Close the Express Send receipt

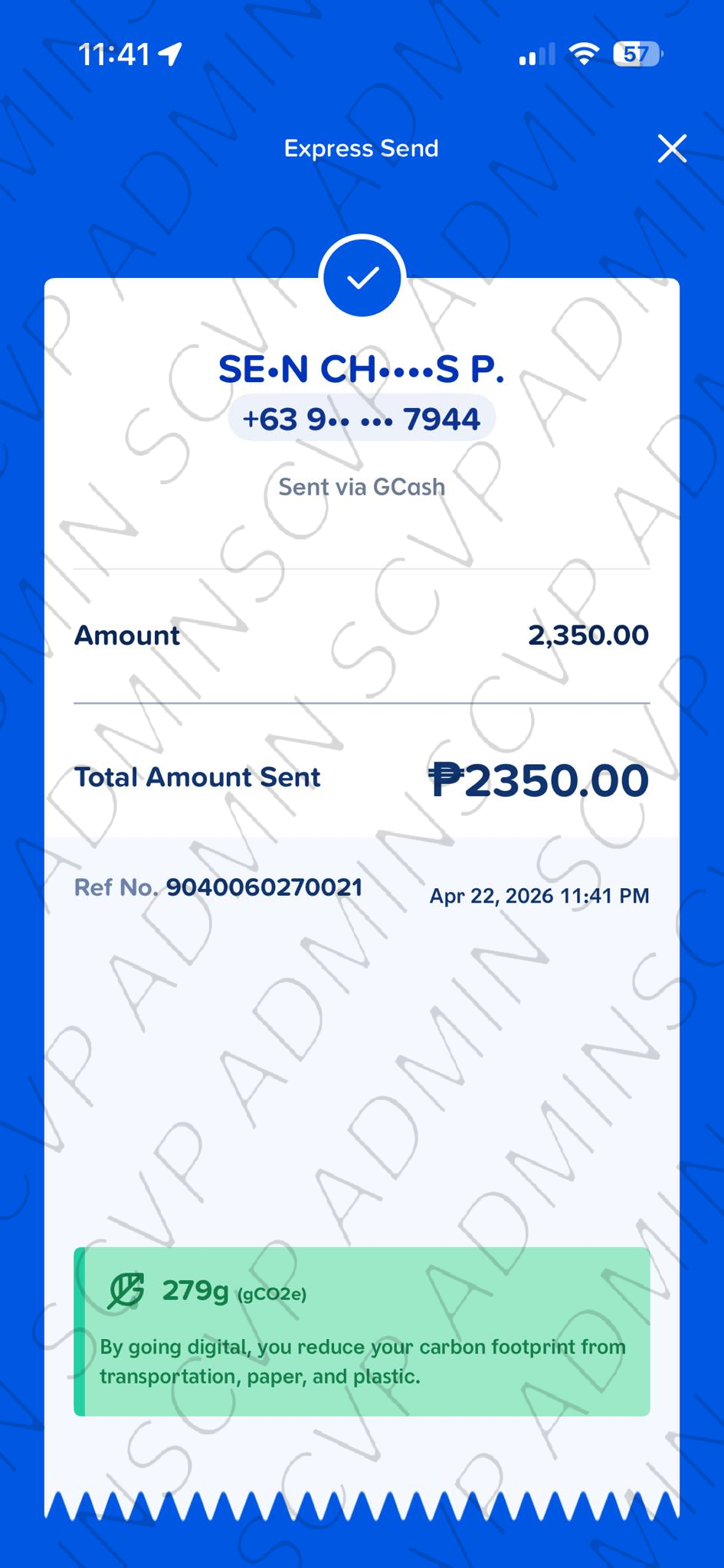[672, 149]
